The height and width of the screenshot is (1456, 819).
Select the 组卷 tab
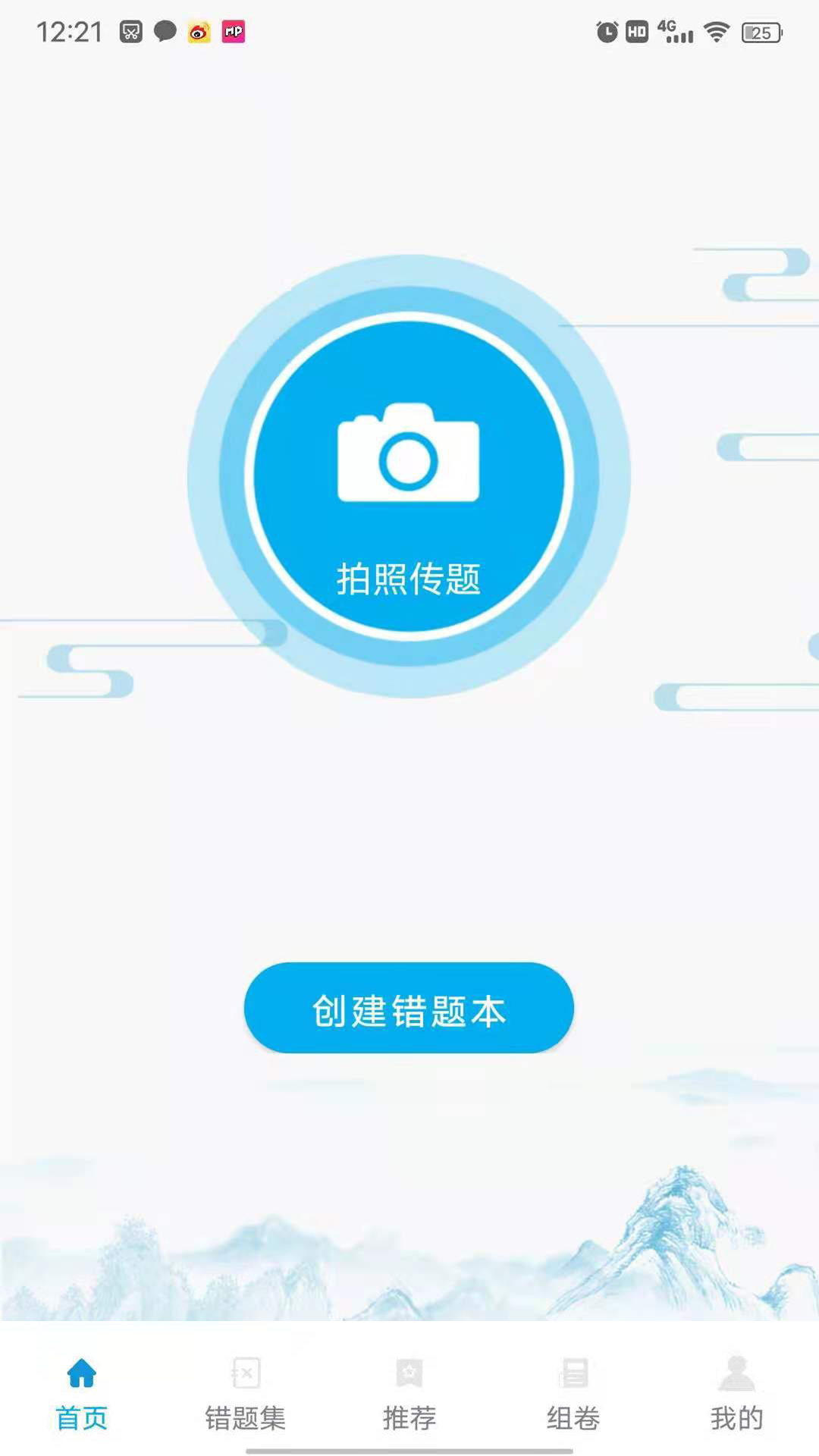coord(573,1394)
